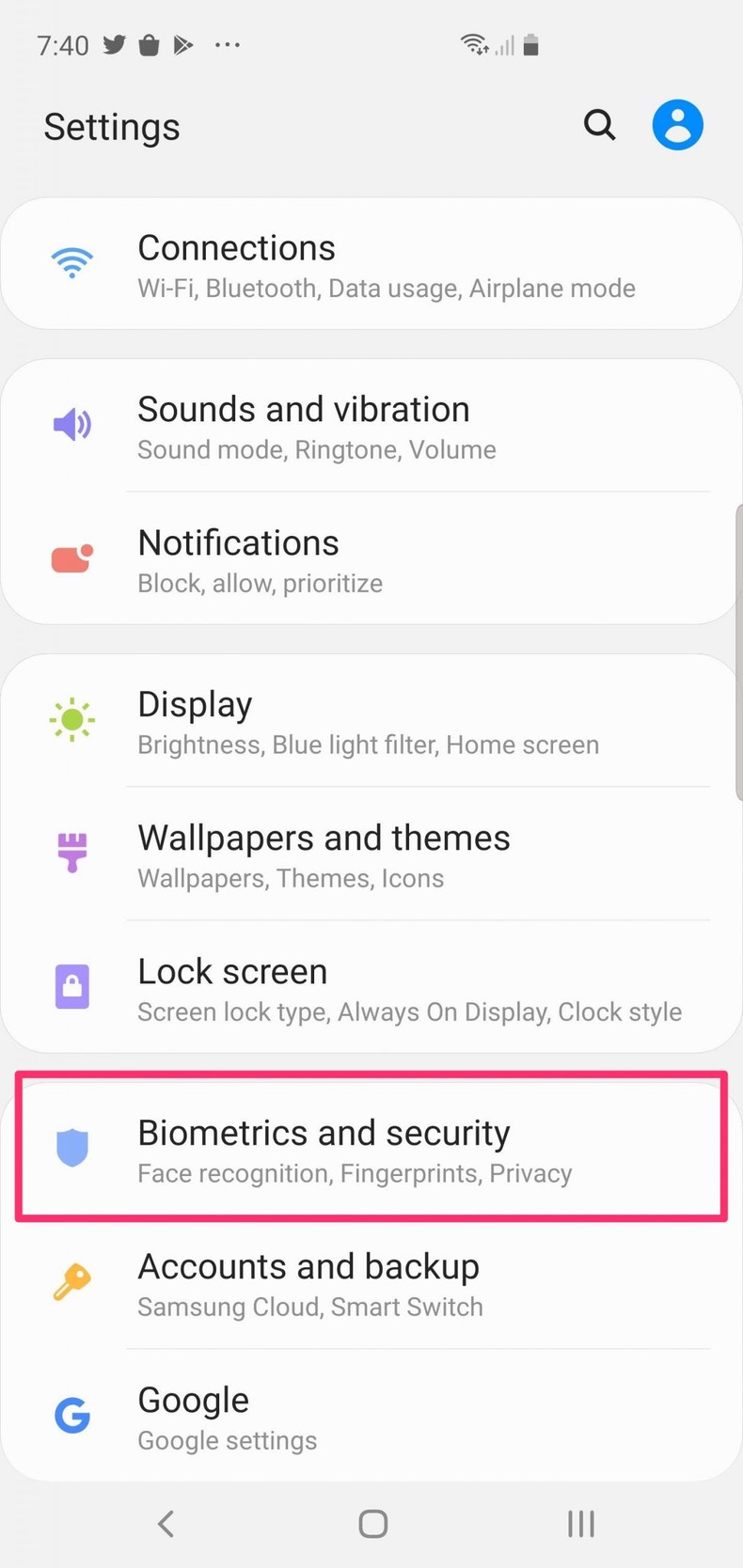Open the search magnifier in Settings
The height and width of the screenshot is (1568, 743).
599,124
